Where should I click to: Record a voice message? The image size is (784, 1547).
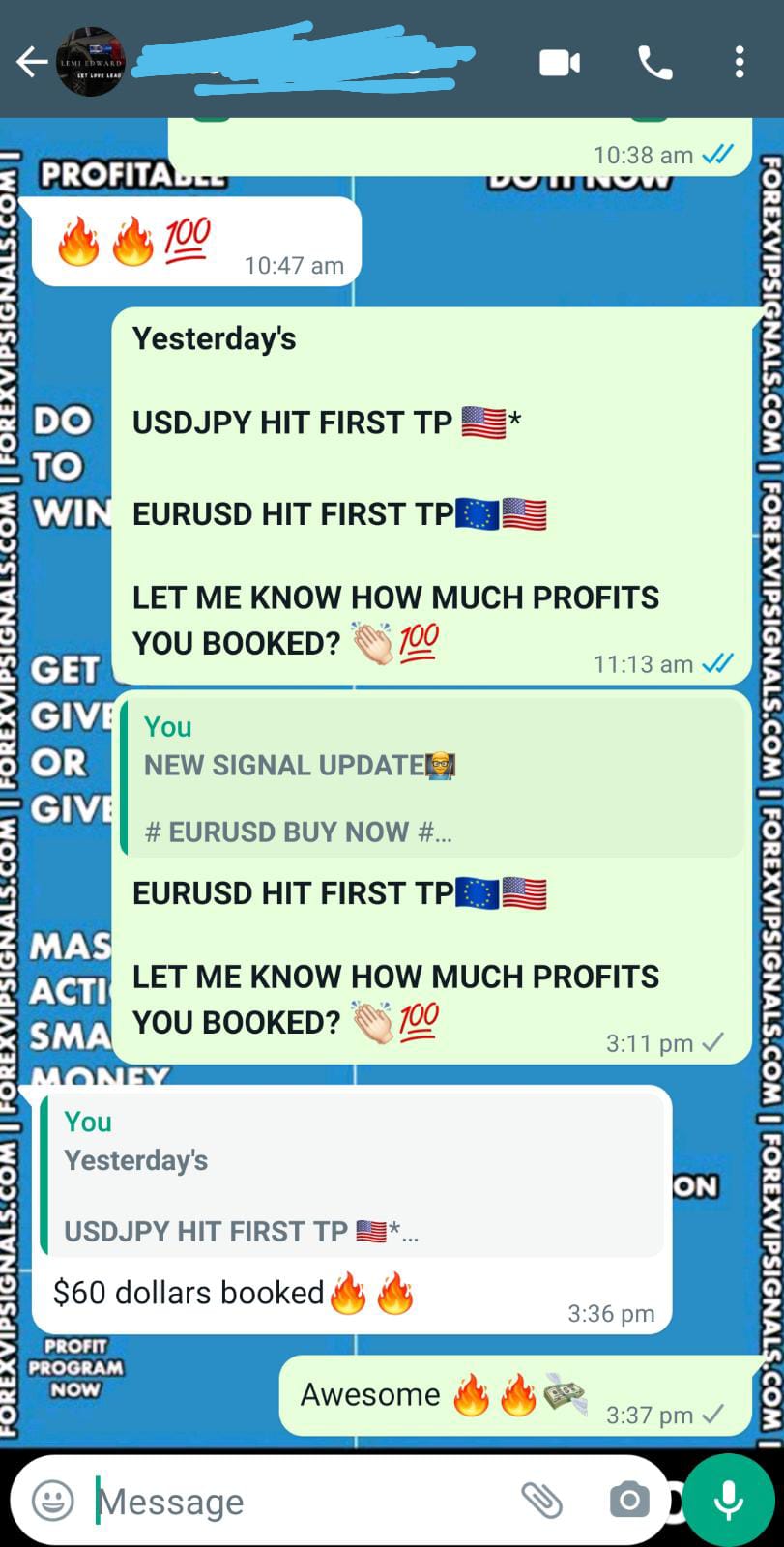point(728,1501)
